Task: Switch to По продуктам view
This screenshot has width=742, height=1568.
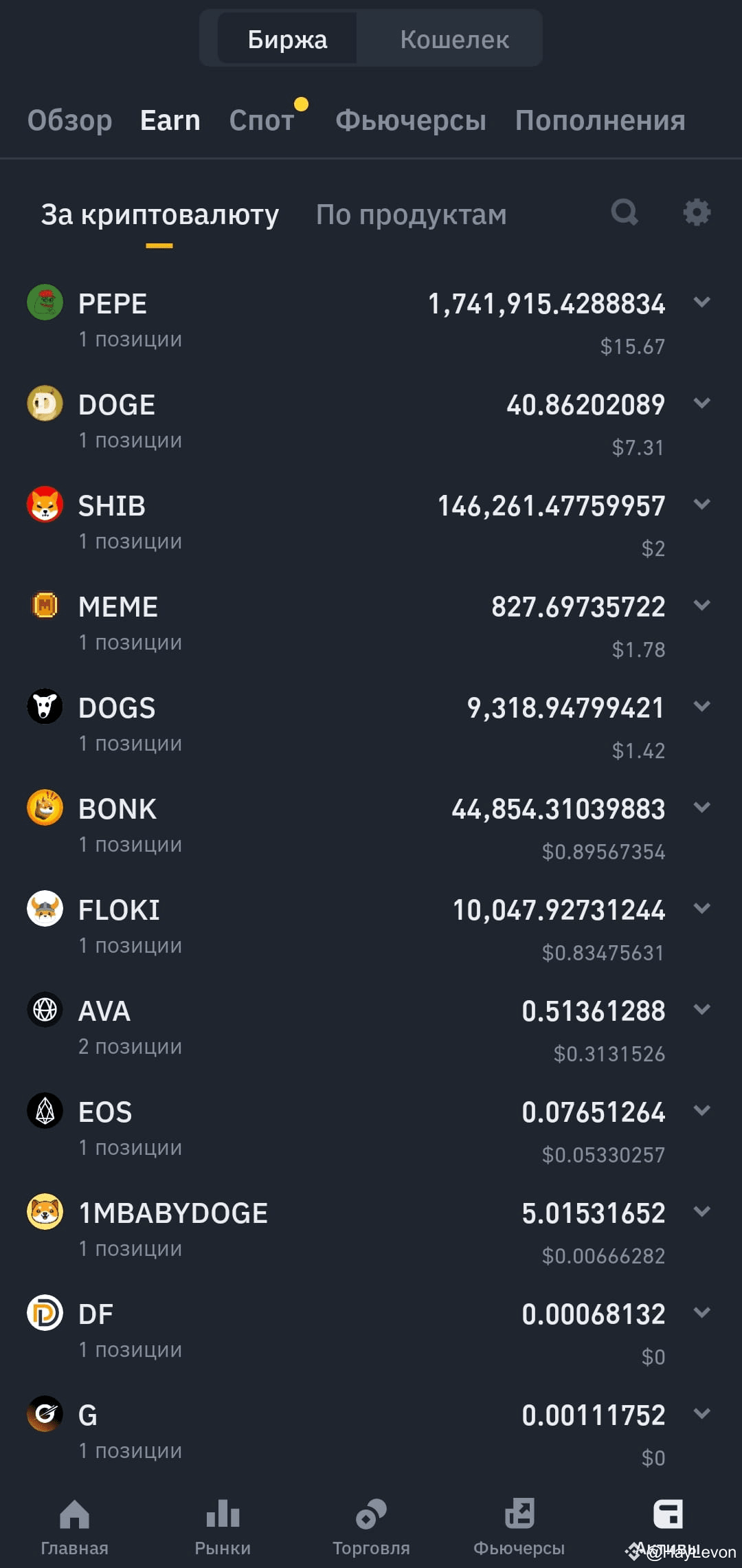Action: [x=411, y=214]
